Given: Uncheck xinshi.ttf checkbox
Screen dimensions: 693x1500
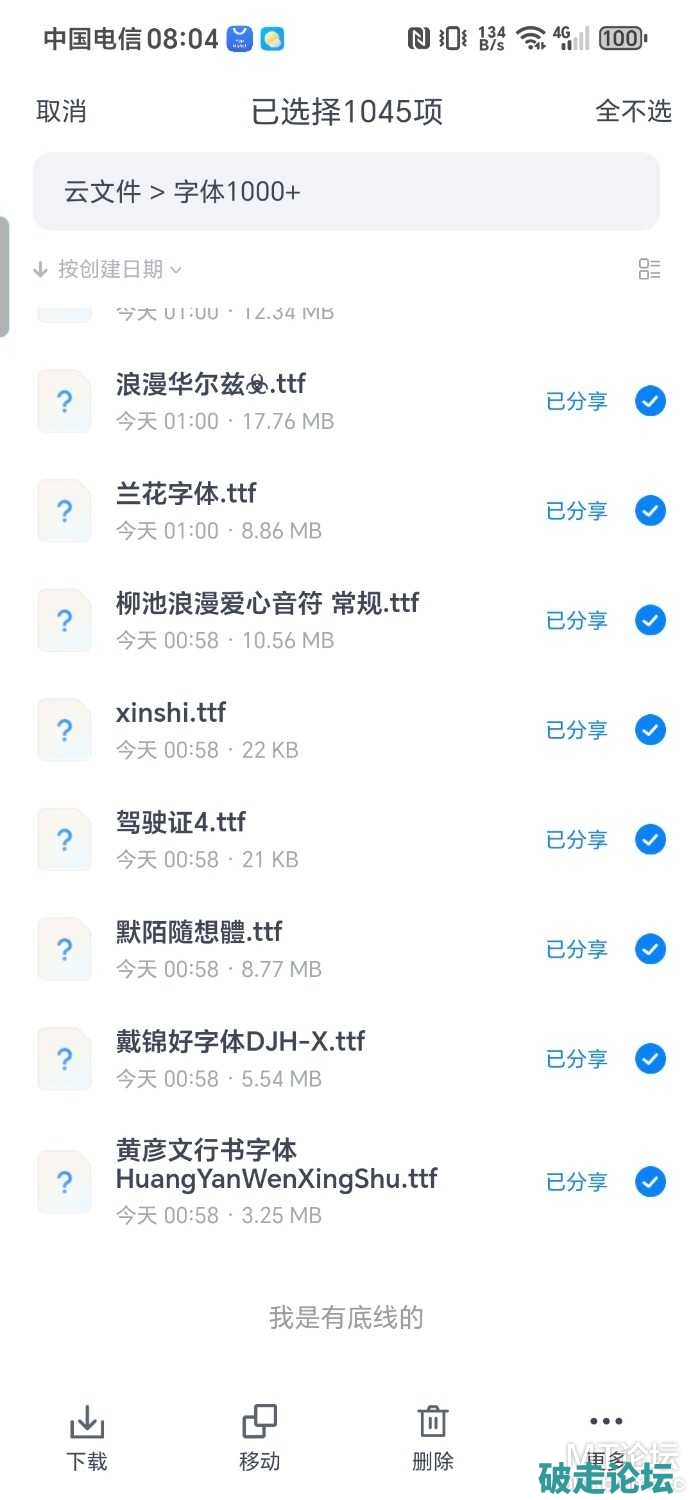Looking at the screenshot, I should tap(650, 730).
